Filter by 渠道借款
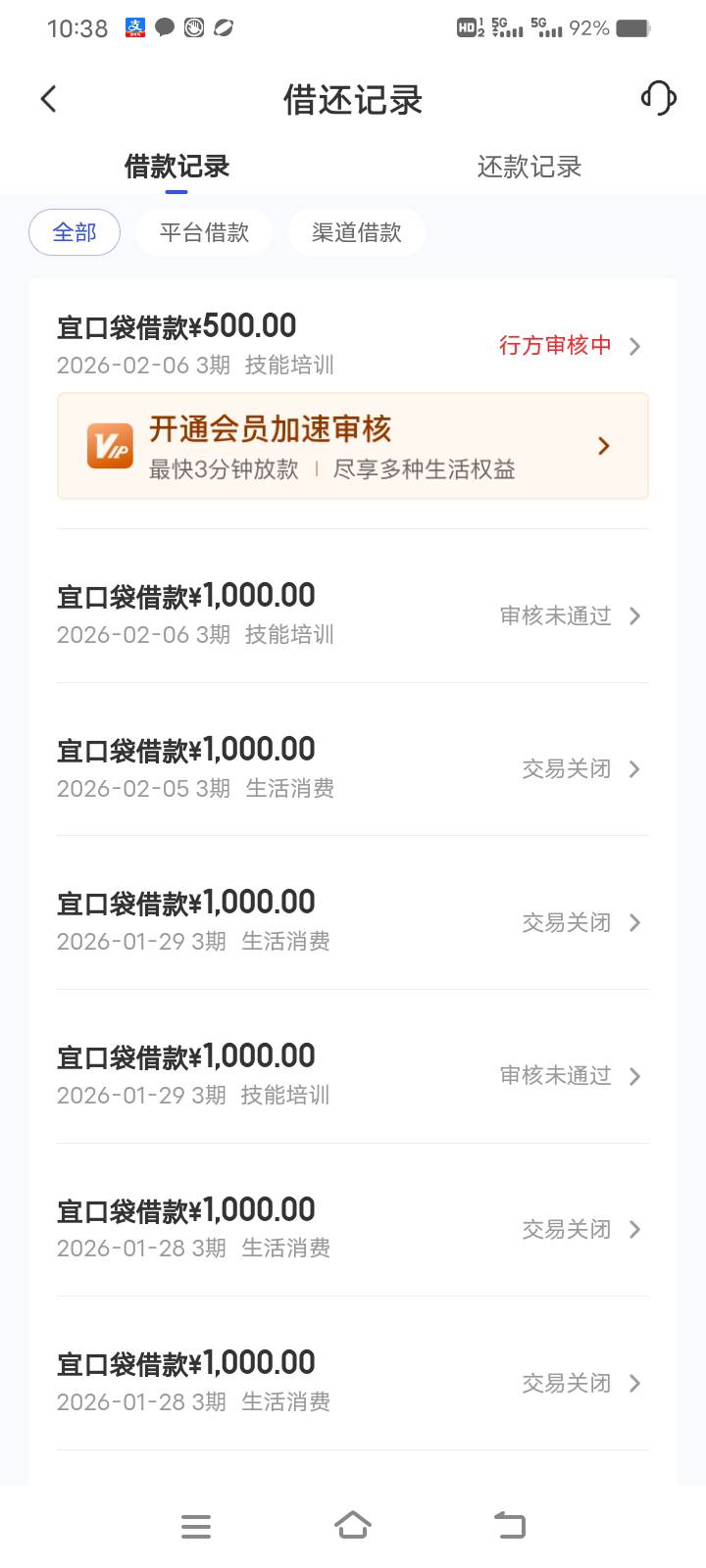 tap(357, 232)
